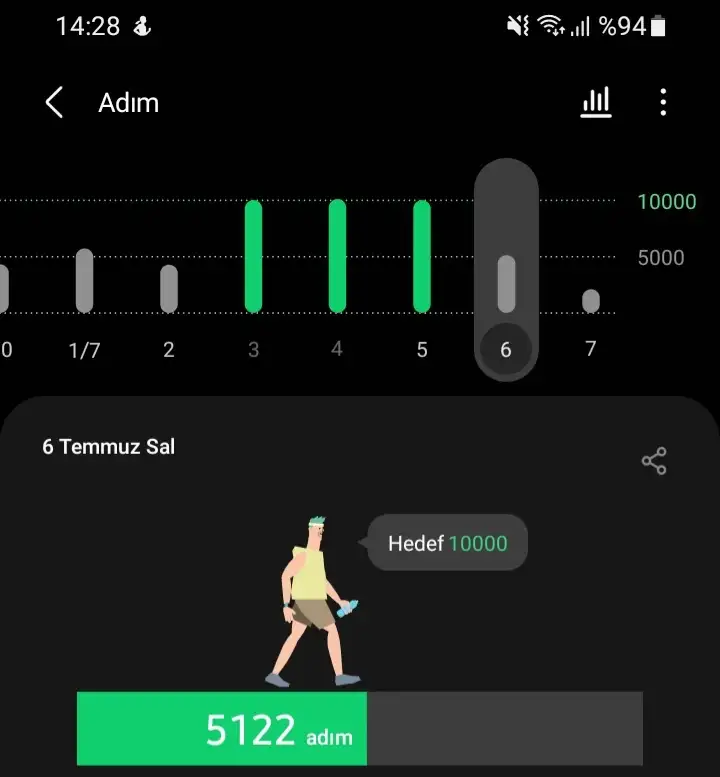
Task: Select day 4 bar in the chart
Action: [337, 257]
